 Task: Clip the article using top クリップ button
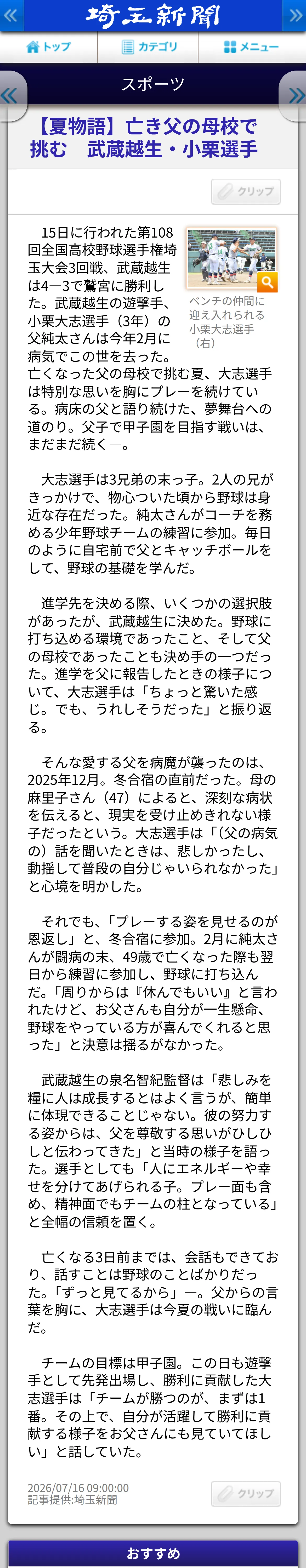click(246, 191)
